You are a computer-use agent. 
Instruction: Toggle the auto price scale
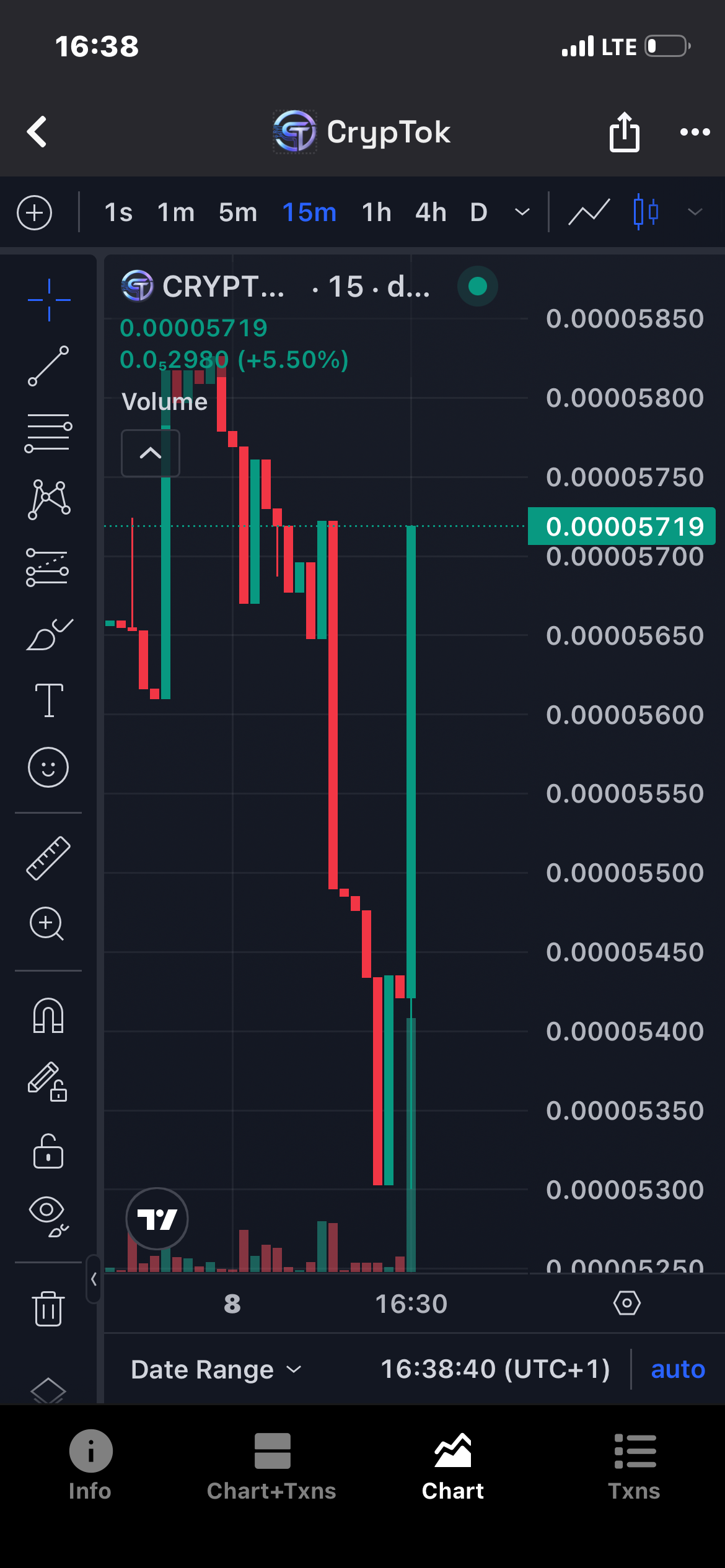pos(678,1370)
